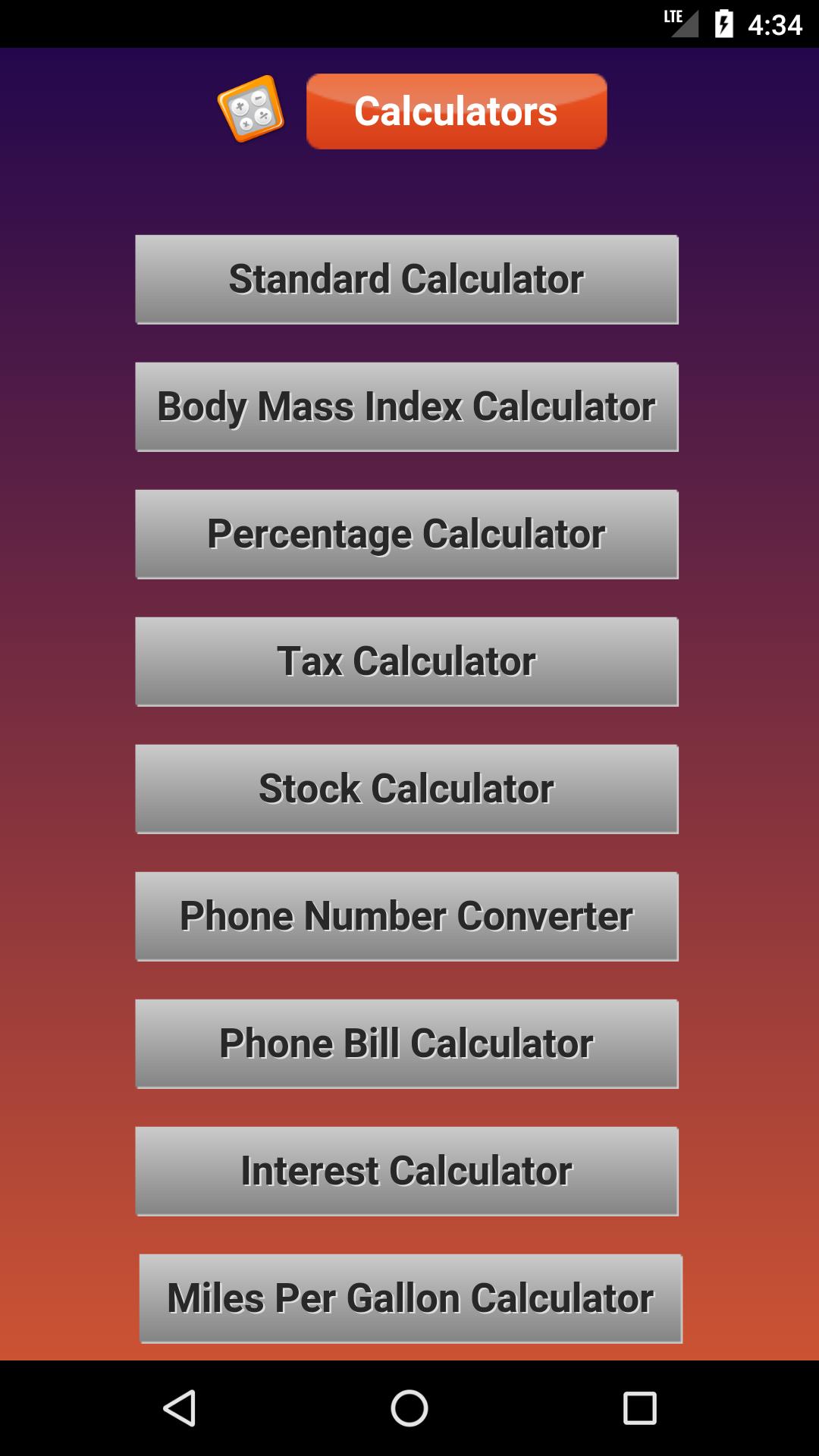This screenshot has width=819, height=1456.
Task: Open the Miles Per Gallon Calculator
Action: click(x=410, y=1298)
